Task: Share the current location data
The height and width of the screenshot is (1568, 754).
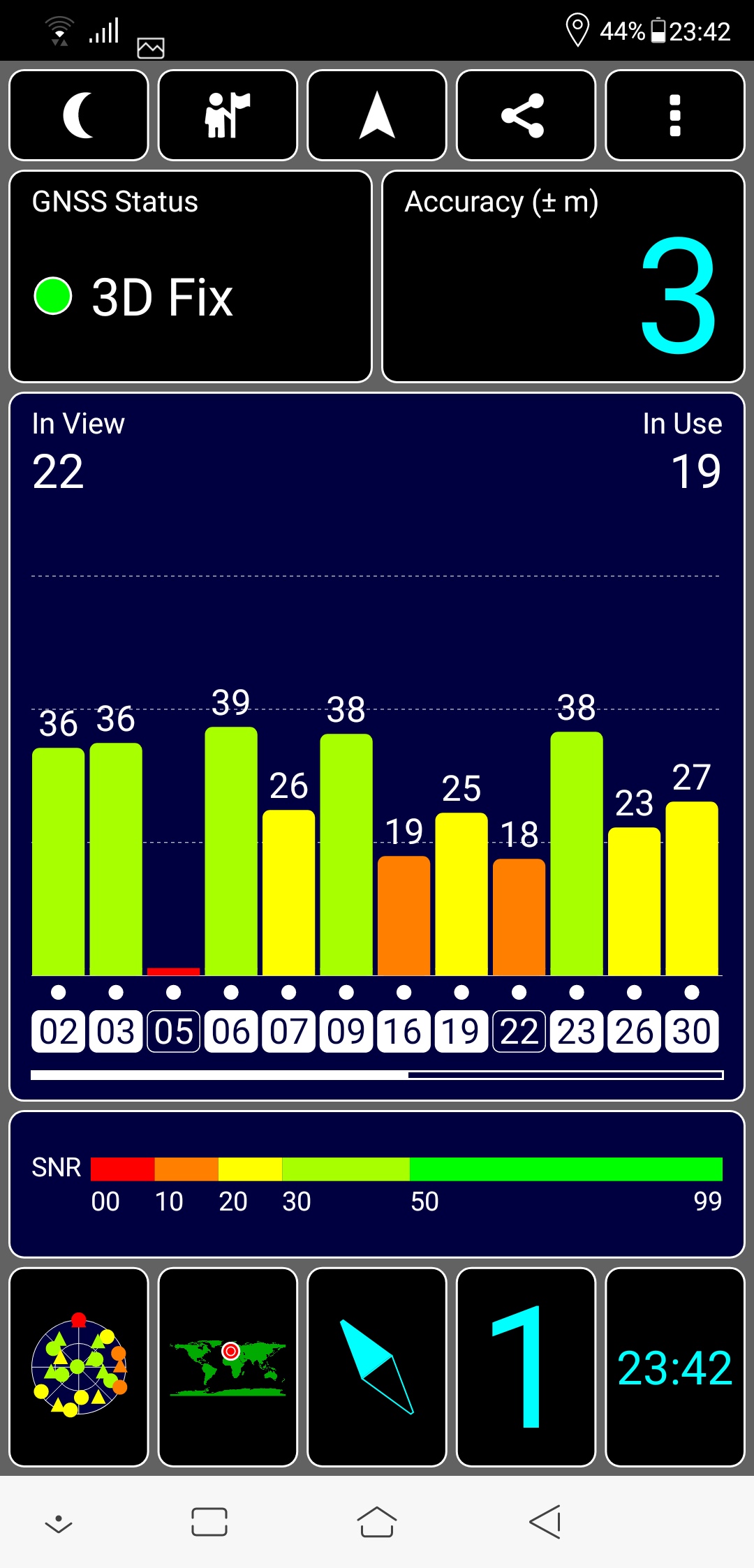Action: tap(526, 115)
